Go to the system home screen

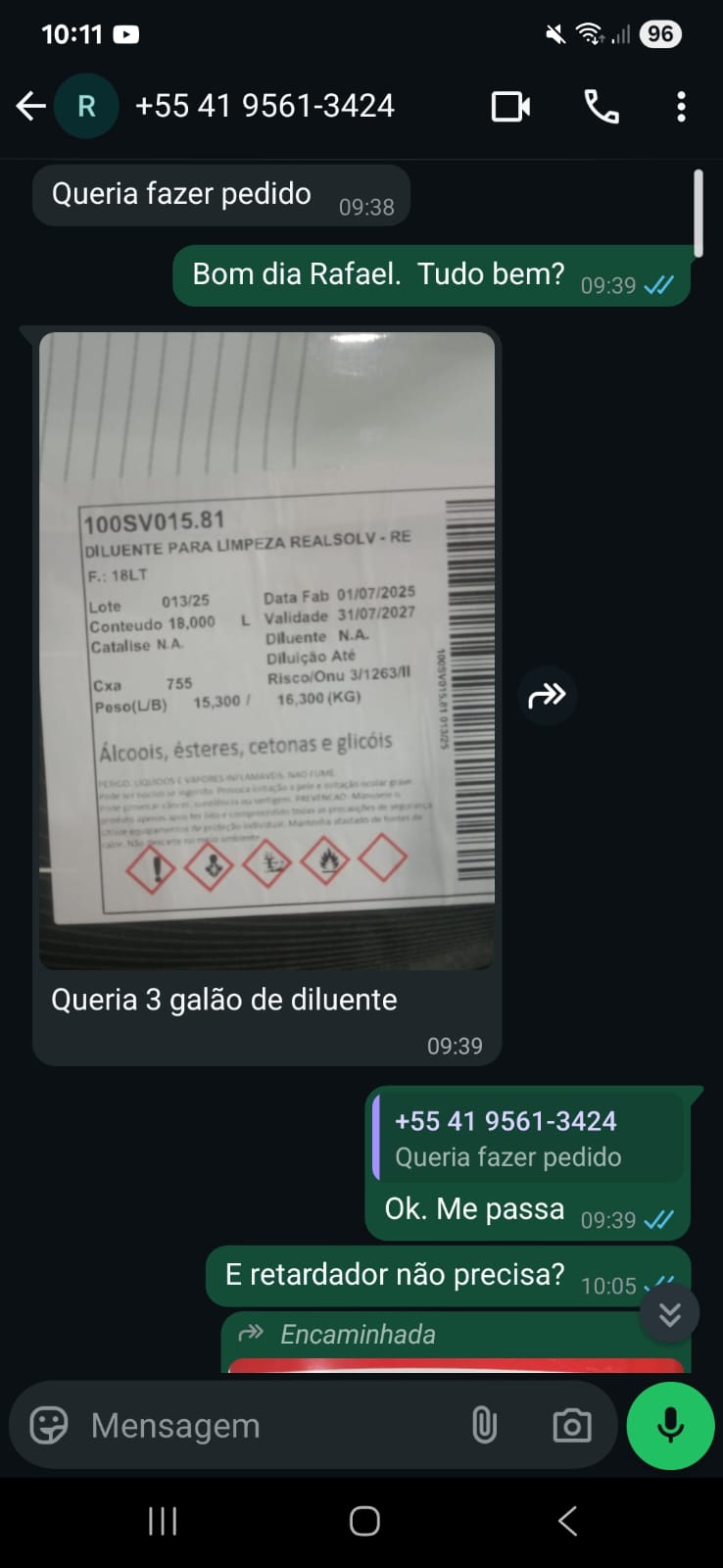364,1521
